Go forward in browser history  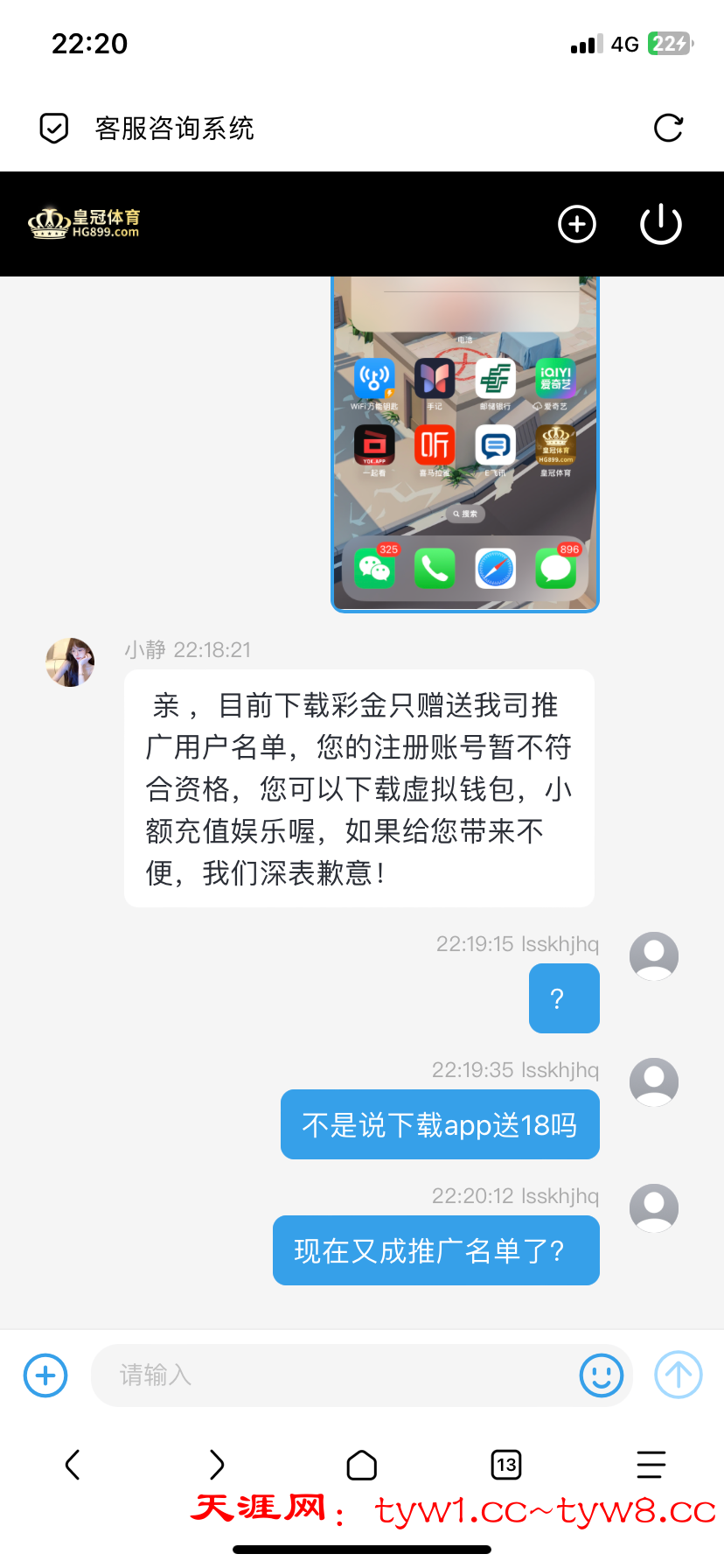click(217, 1464)
